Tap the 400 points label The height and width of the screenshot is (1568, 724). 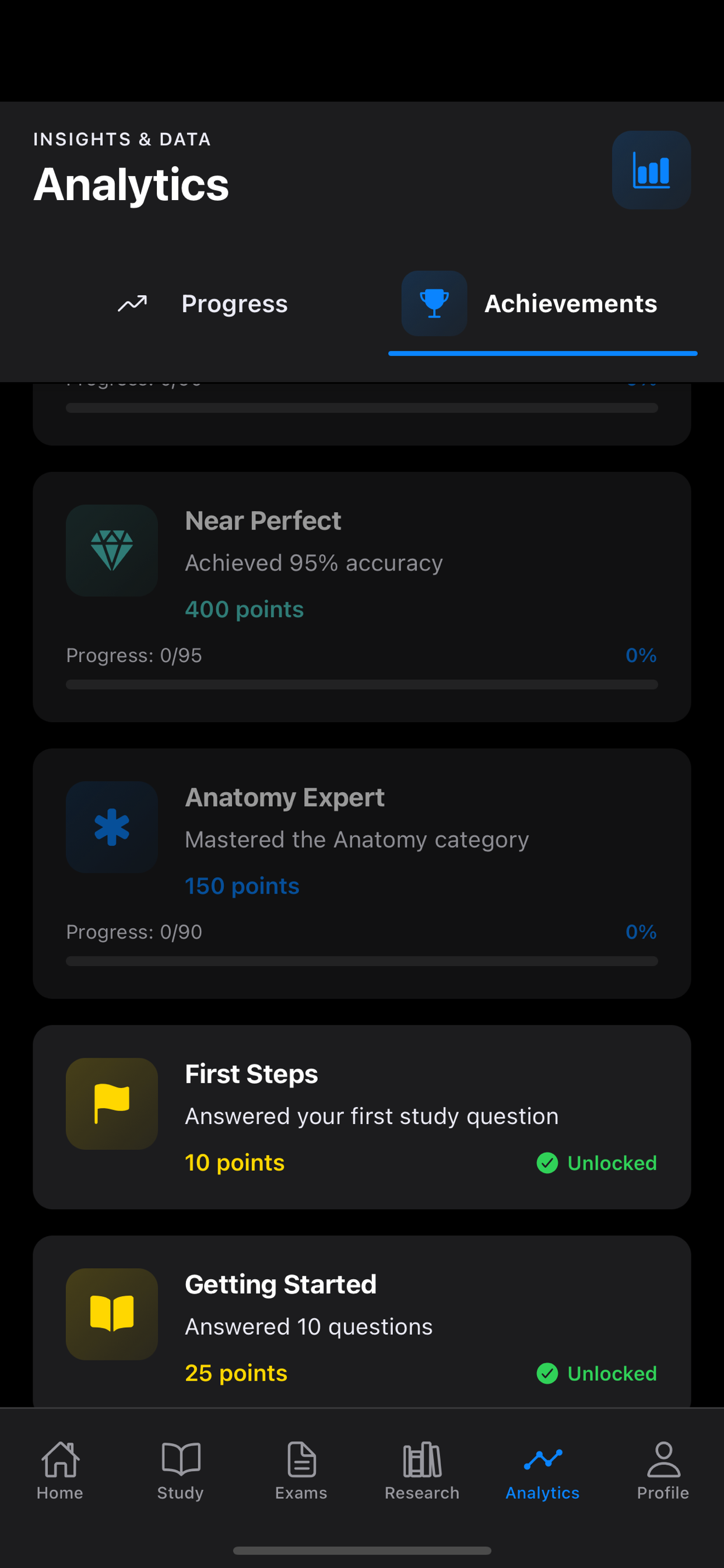(x=244, y=608)
